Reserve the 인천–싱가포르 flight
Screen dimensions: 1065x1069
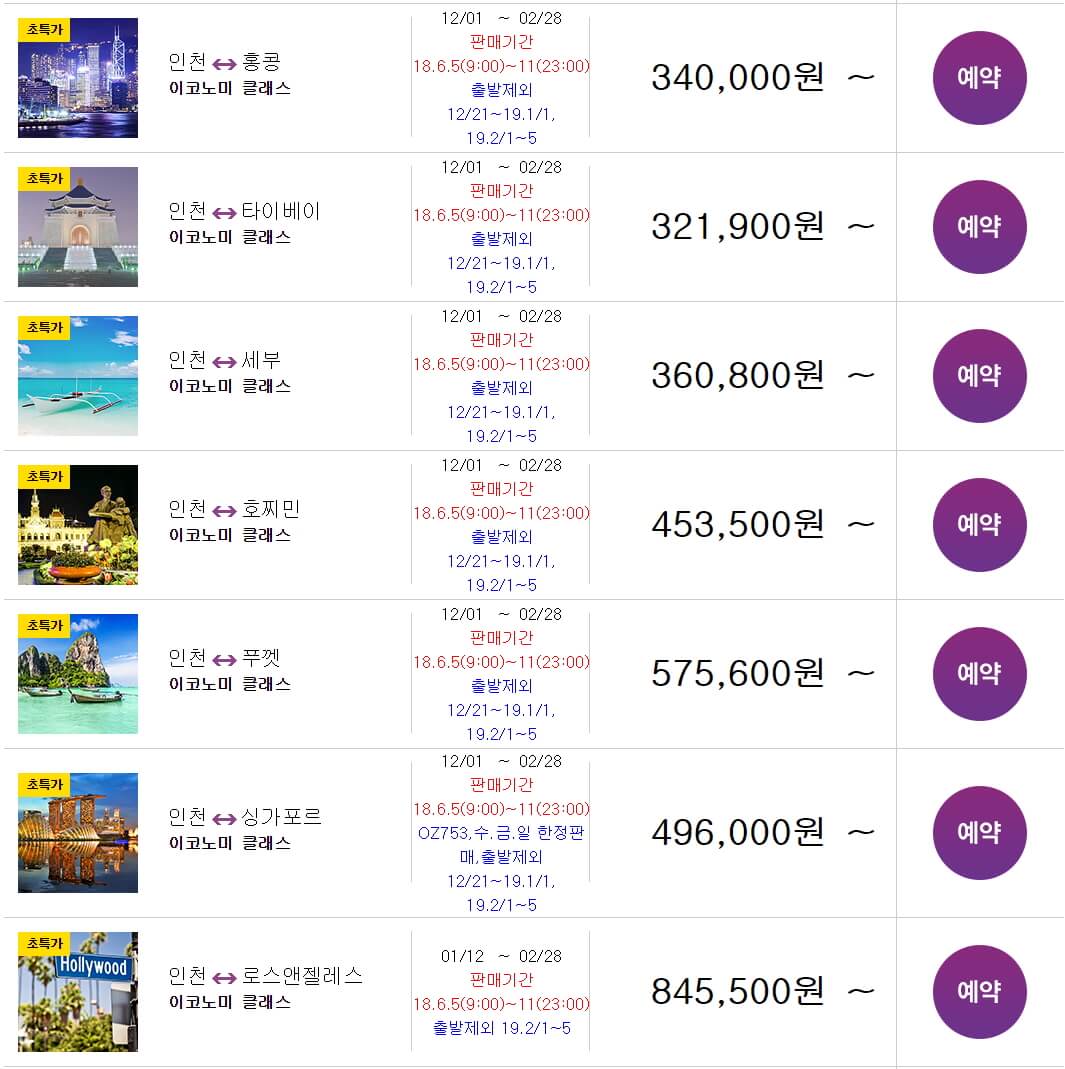coord(979,833)
